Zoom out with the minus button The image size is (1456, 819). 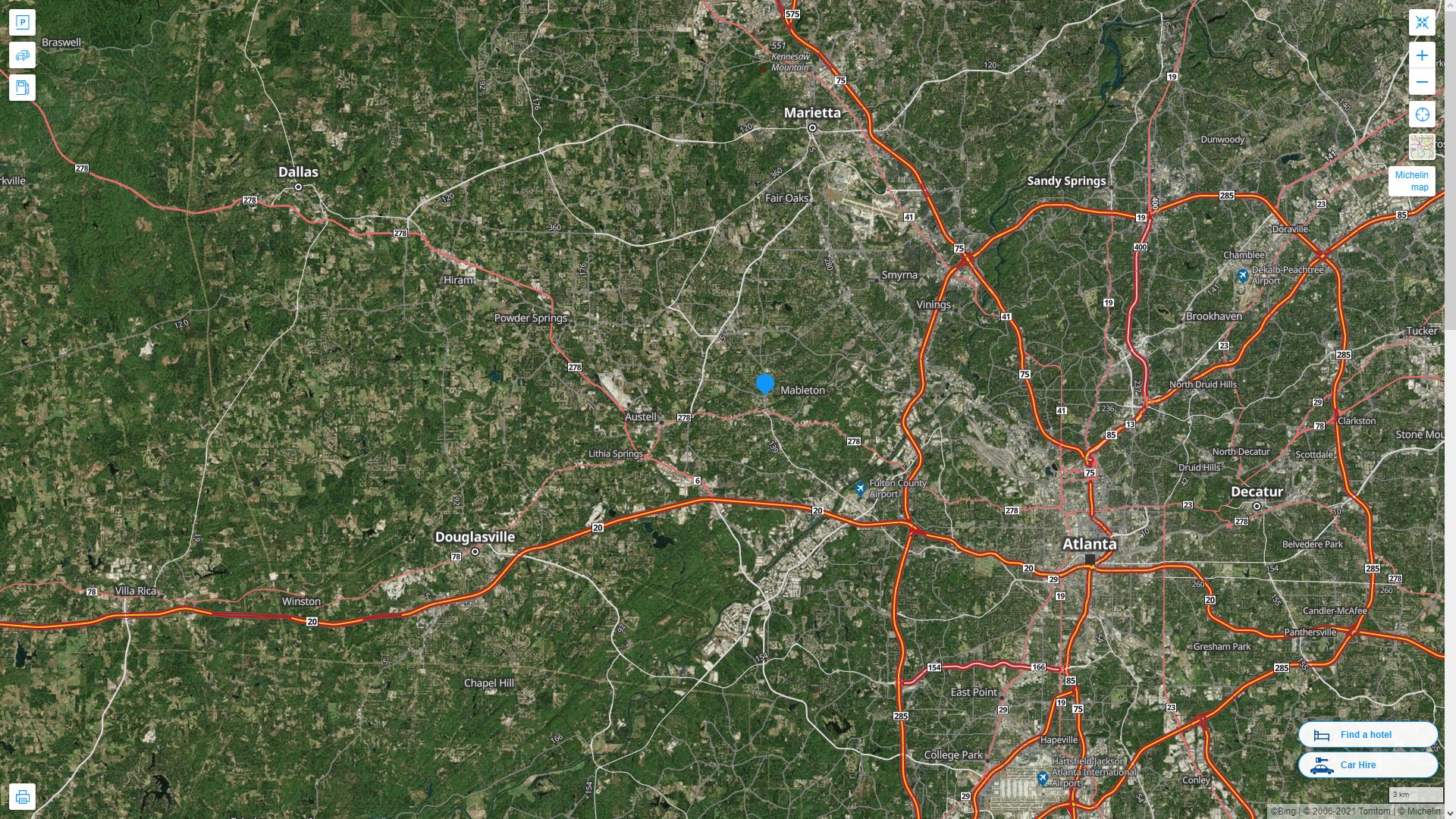[x=1422, y=82]
